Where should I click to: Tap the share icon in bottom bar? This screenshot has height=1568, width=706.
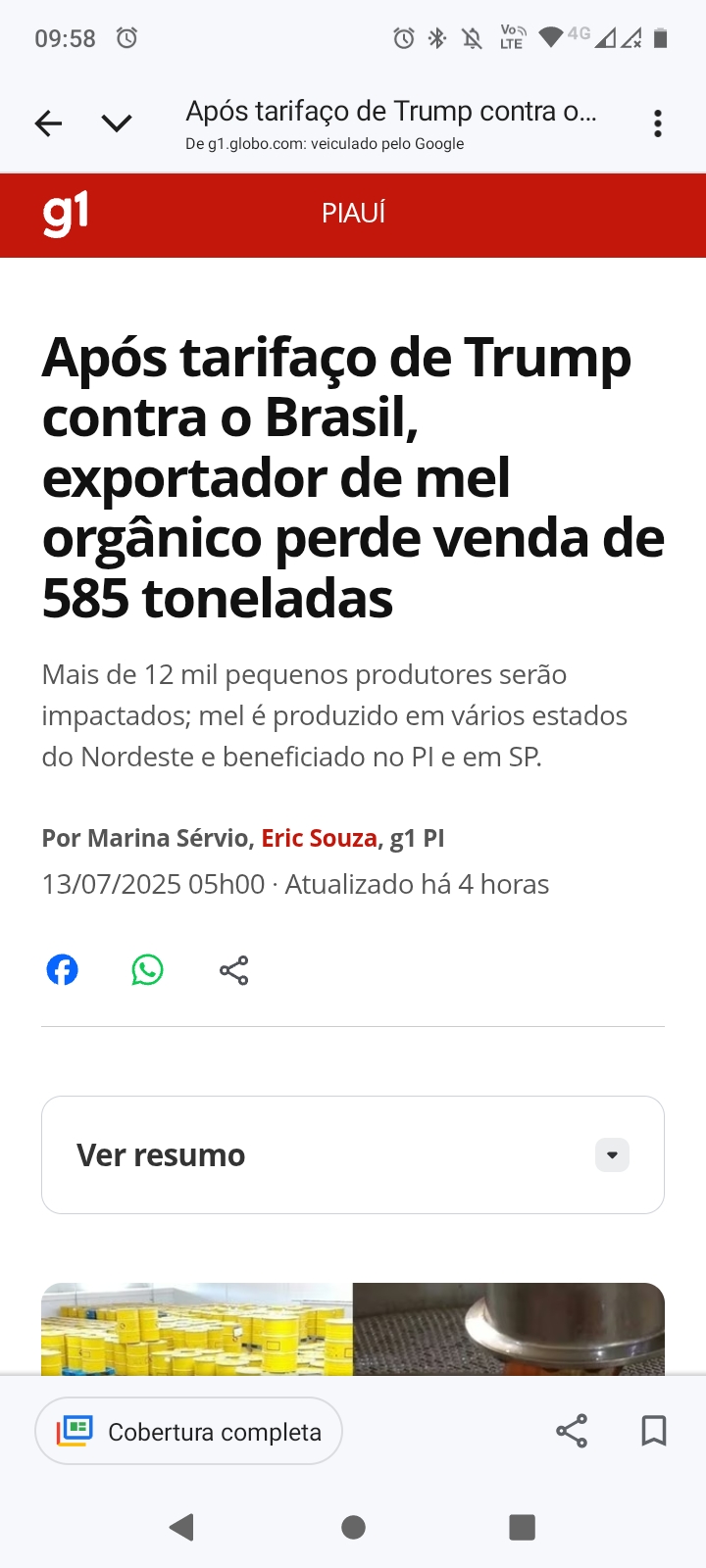pyautogui.click(x=572, y=1431)
